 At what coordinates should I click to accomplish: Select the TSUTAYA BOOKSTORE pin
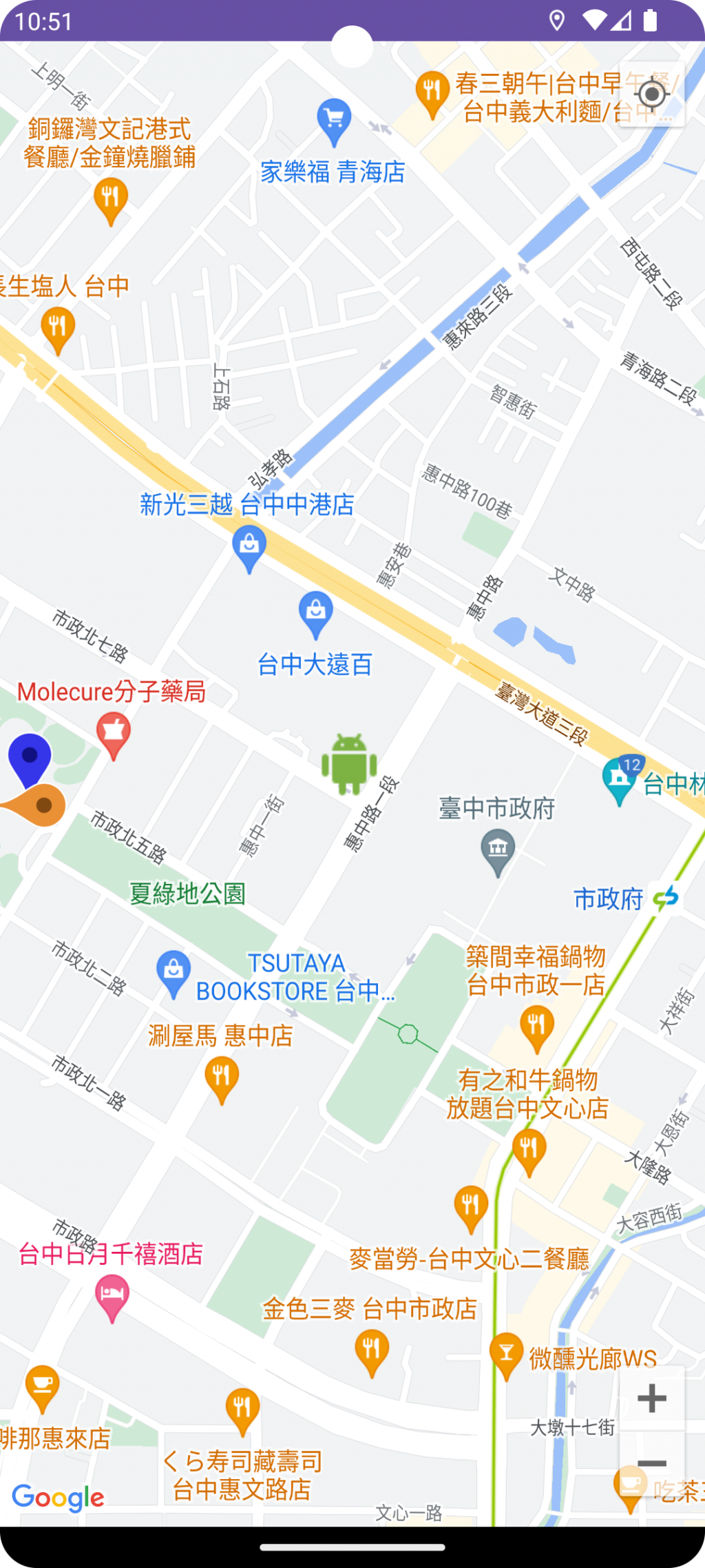(x=173, y=971)
